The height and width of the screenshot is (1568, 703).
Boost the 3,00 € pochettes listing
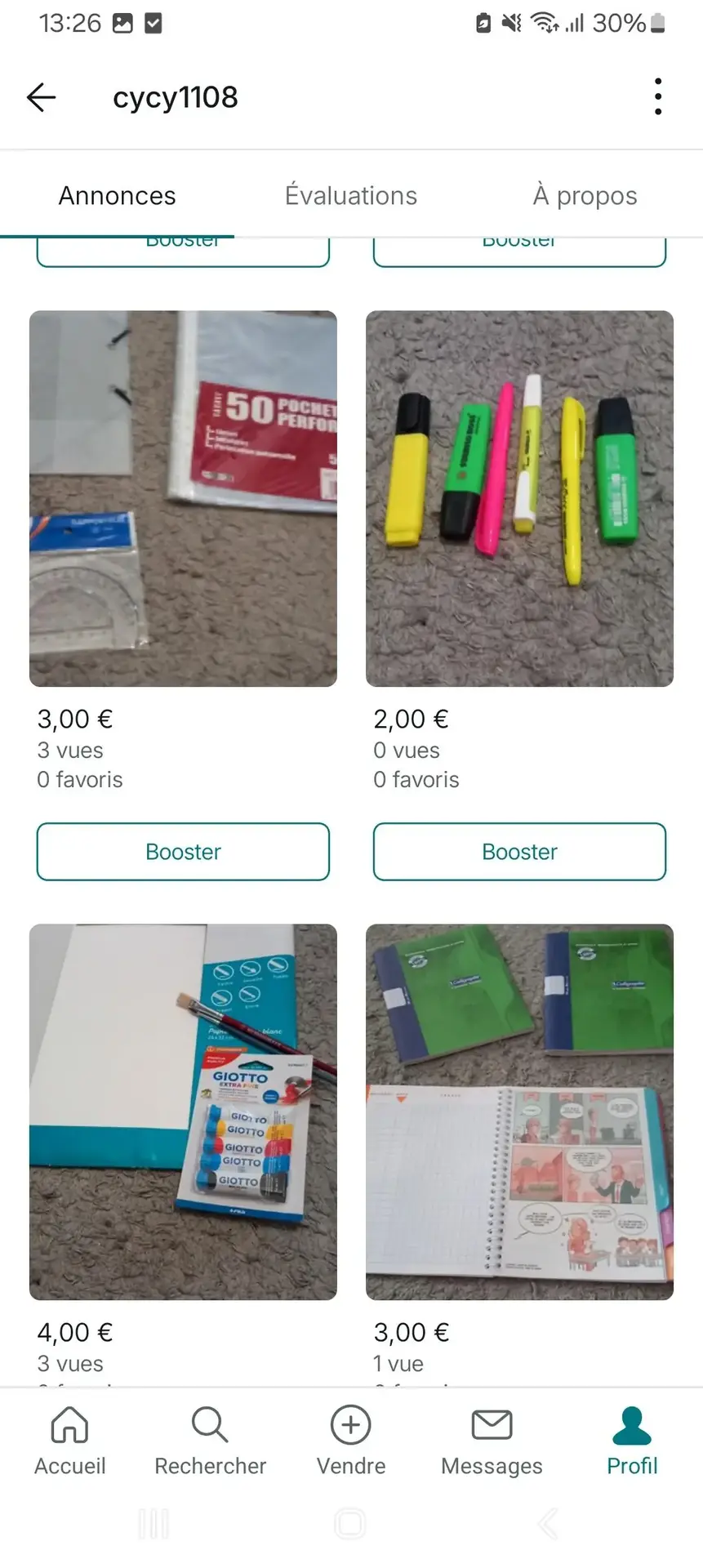(x=183, y=852)
